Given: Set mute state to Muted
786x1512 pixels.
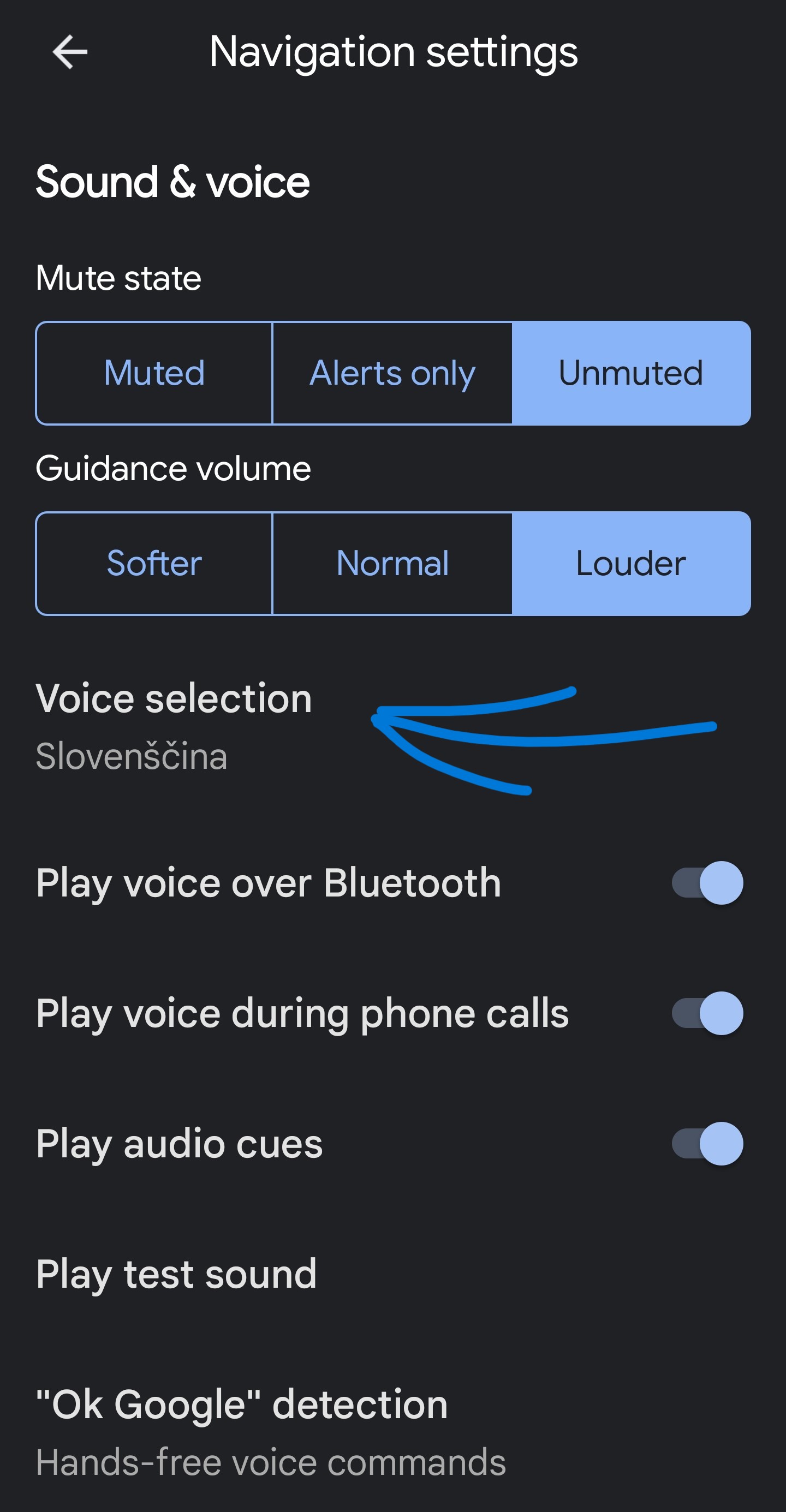Looking at the screenshot, I should [x=154, y=373].
